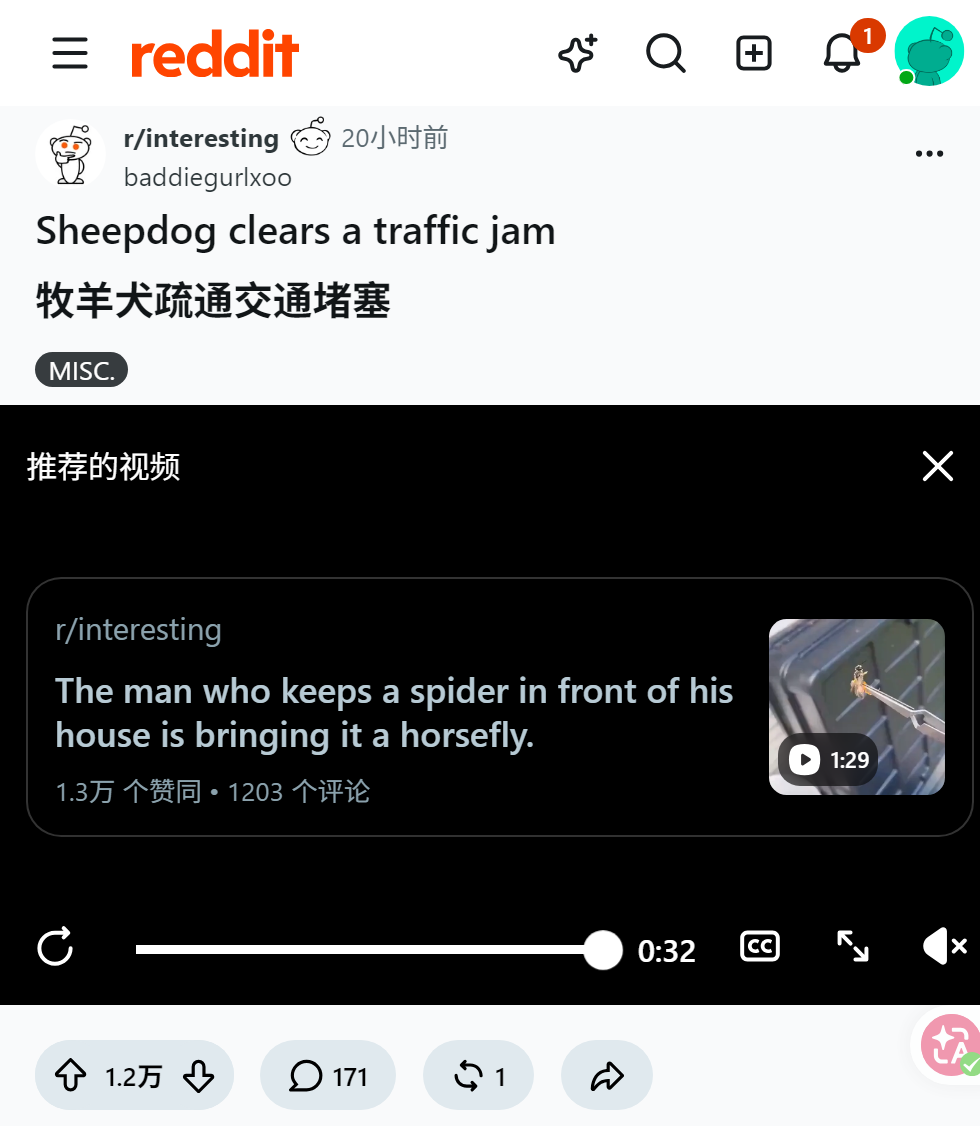Open the notifications bell
The width and height of the screenshot is (980, 1126).
tap(841, 54)
